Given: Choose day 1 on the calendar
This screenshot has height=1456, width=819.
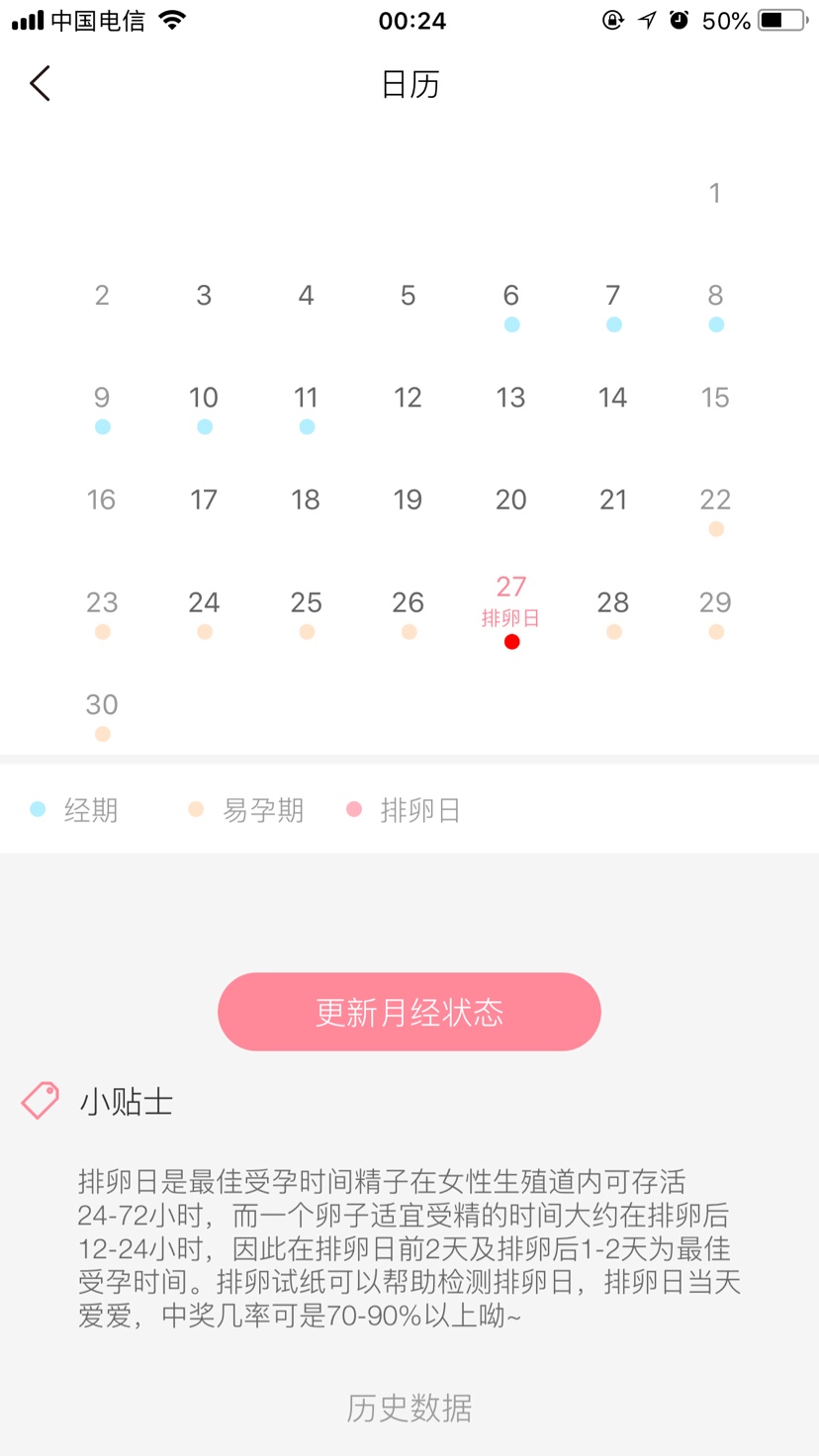Looking at the screenshot, I should tap(715, 194).
